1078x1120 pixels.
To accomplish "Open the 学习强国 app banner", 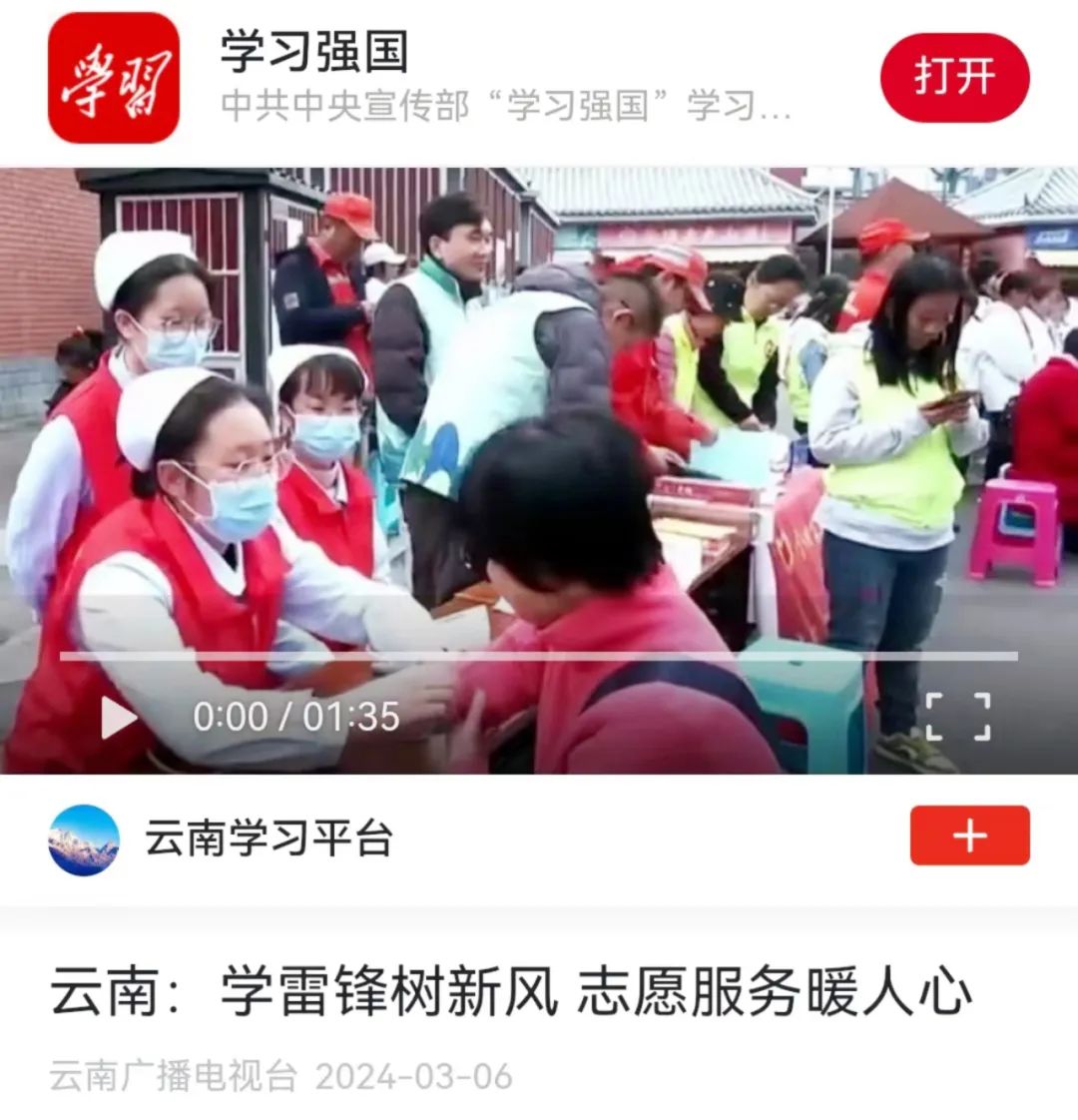I will 419,78.
